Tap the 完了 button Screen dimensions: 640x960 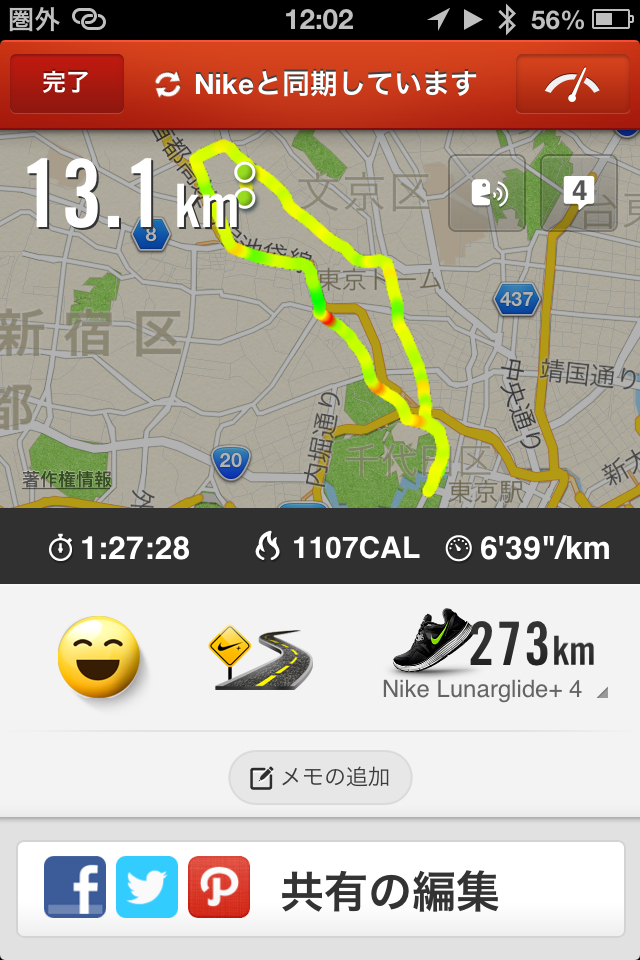pos(66,84)
